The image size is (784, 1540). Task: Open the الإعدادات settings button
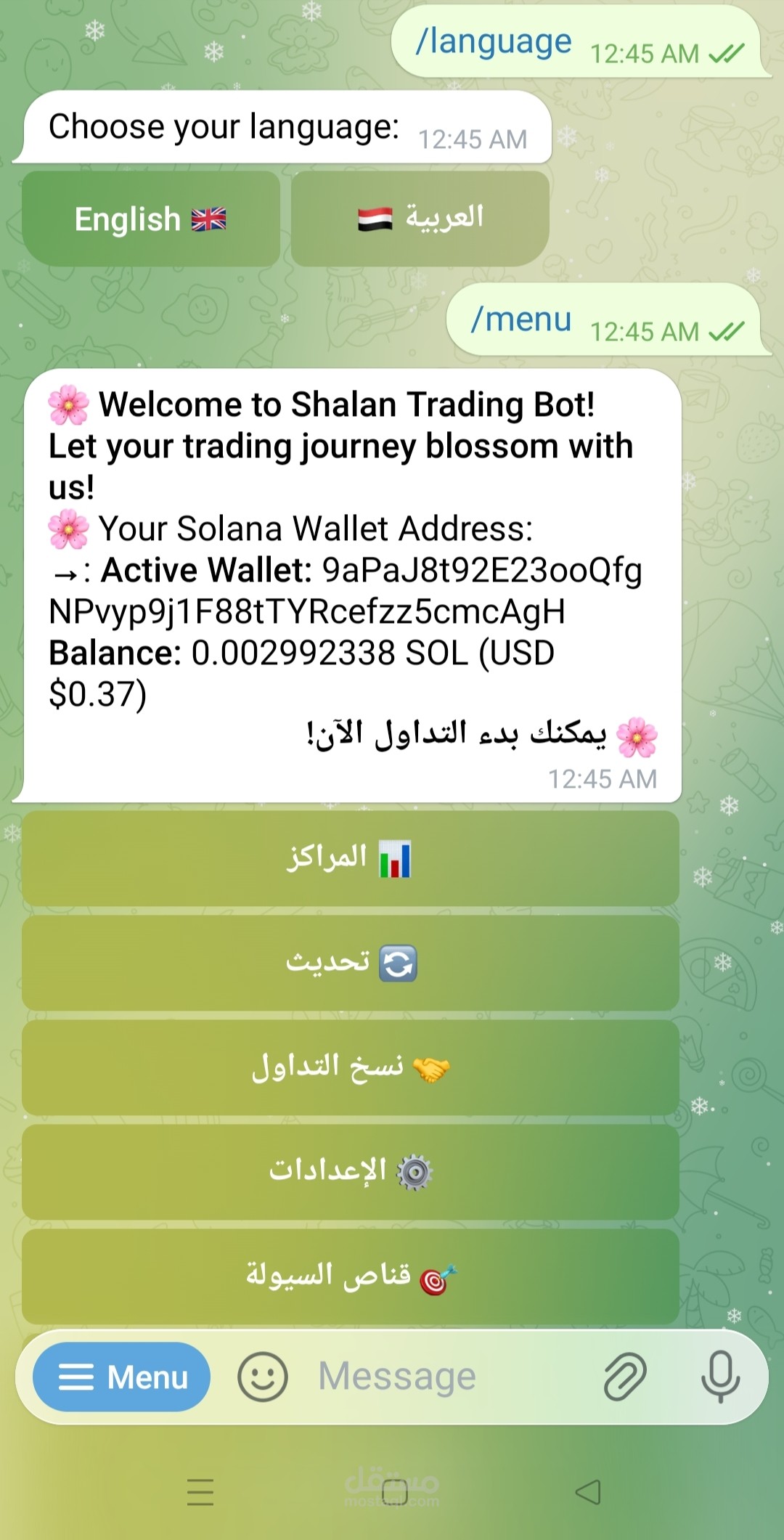[x=350, y=1171]
